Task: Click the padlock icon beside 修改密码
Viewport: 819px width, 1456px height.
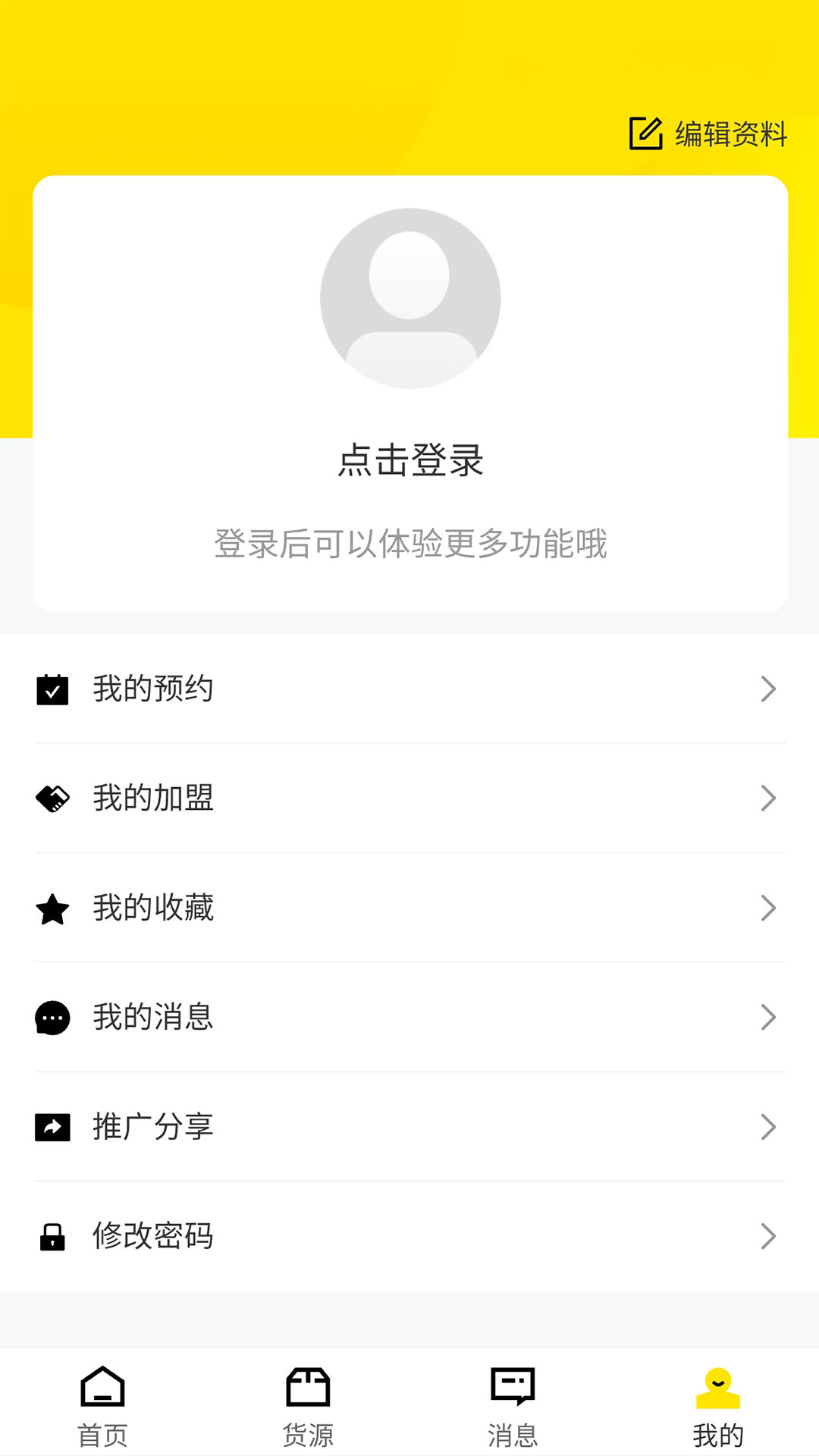Action: (52, 1236)
